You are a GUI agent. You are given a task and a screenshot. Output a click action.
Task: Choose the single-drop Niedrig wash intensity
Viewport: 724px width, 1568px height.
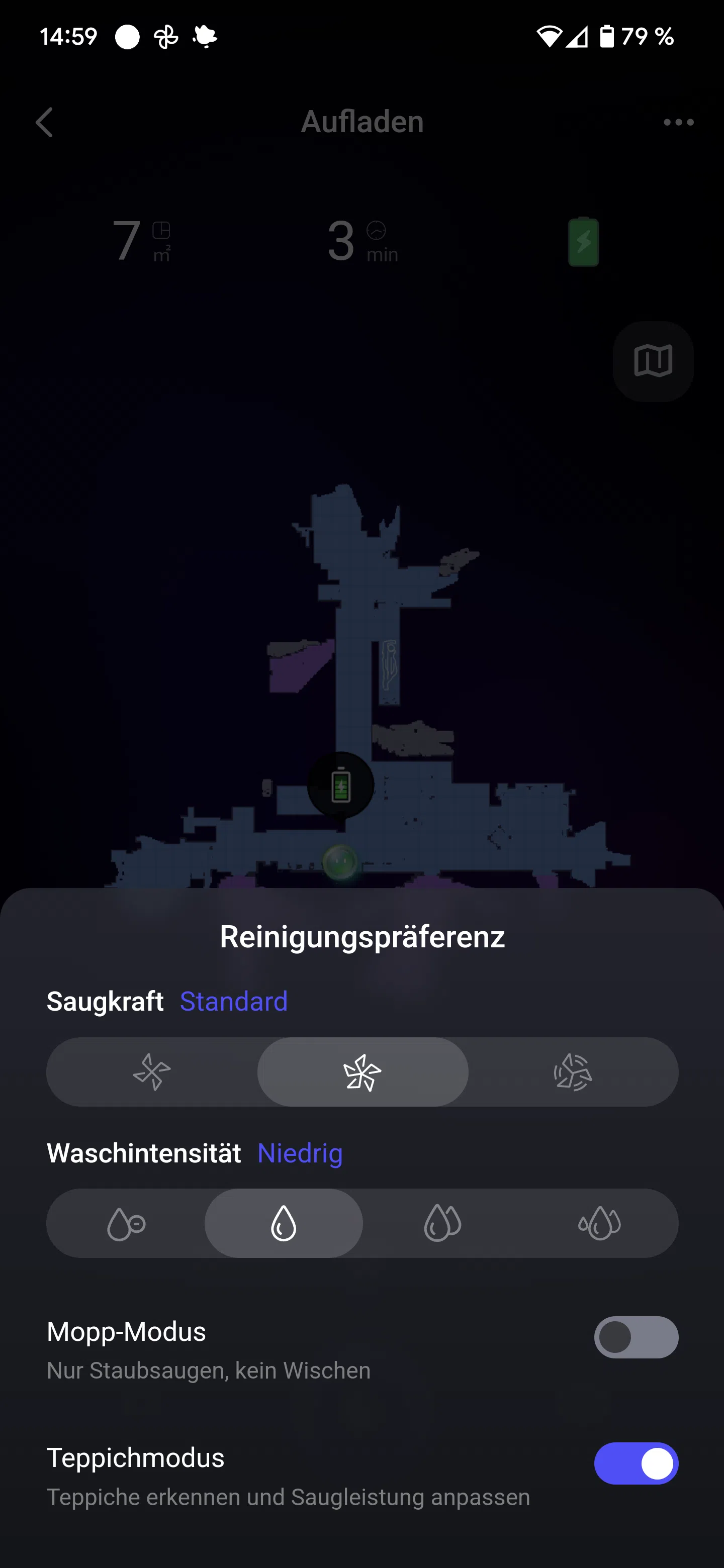(x=283, y=1223)
